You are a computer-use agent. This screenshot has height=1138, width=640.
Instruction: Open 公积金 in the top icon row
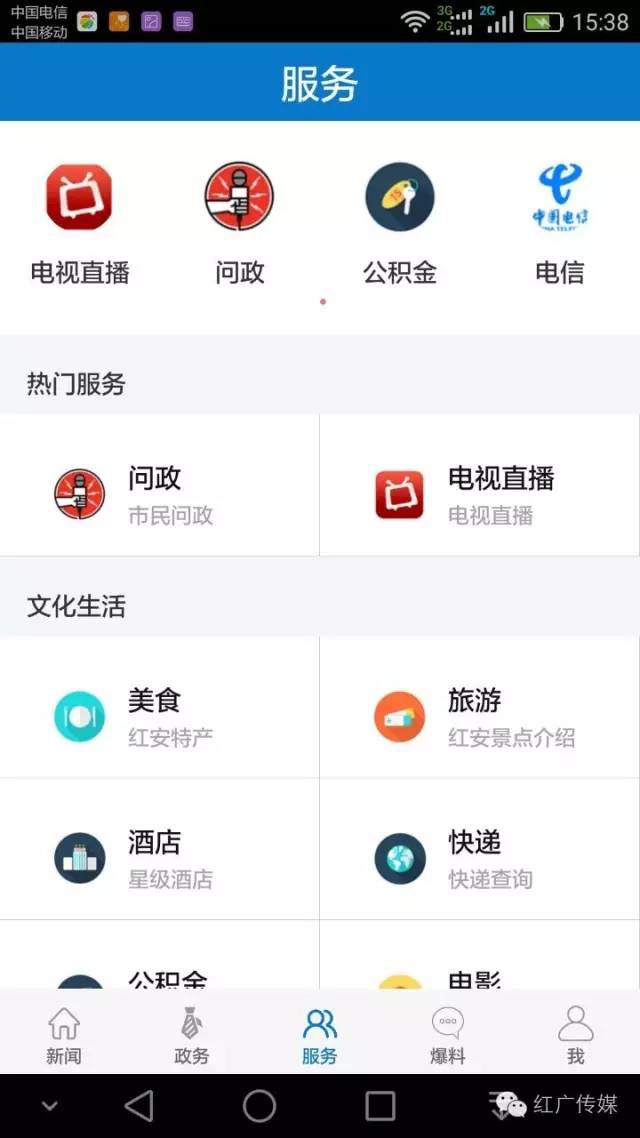400,223
